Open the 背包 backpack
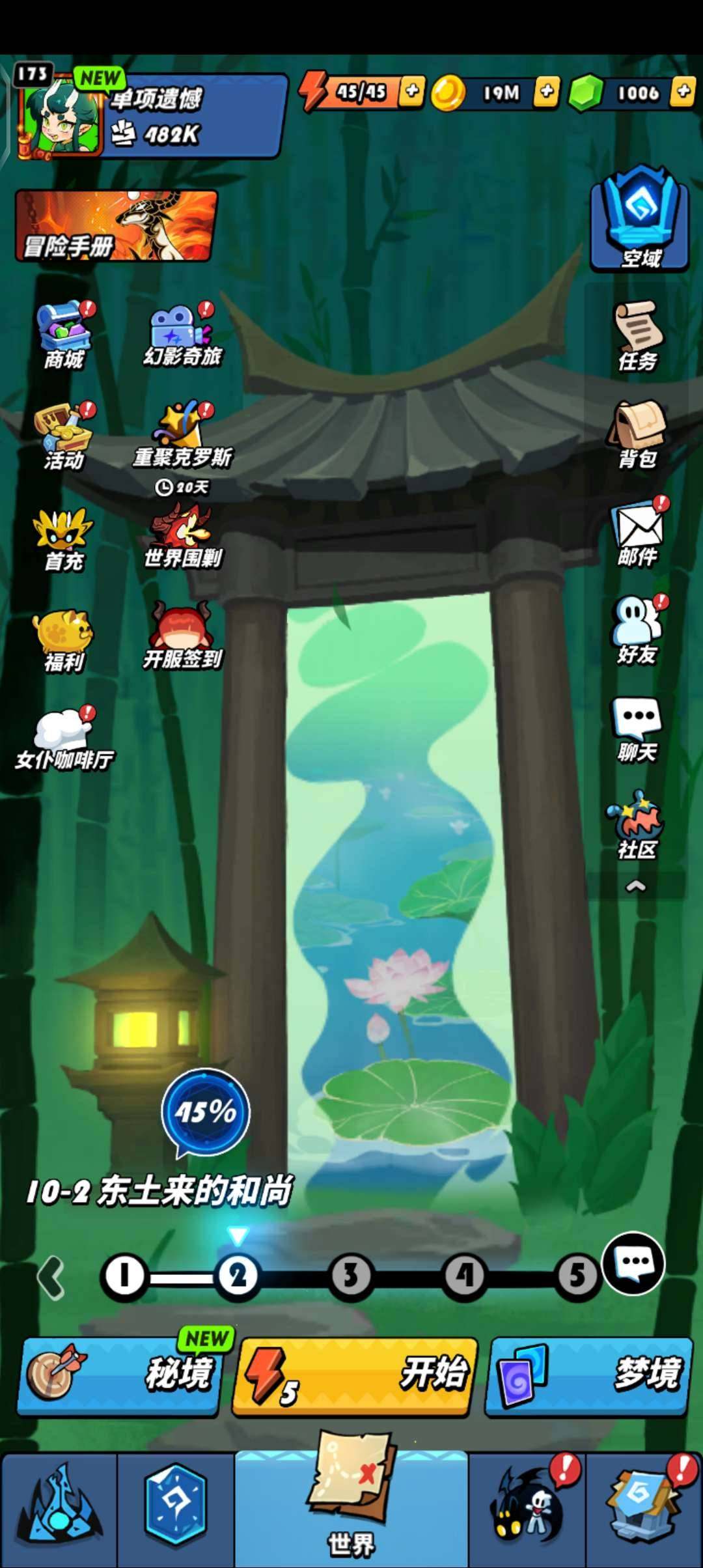 [638, 434]
